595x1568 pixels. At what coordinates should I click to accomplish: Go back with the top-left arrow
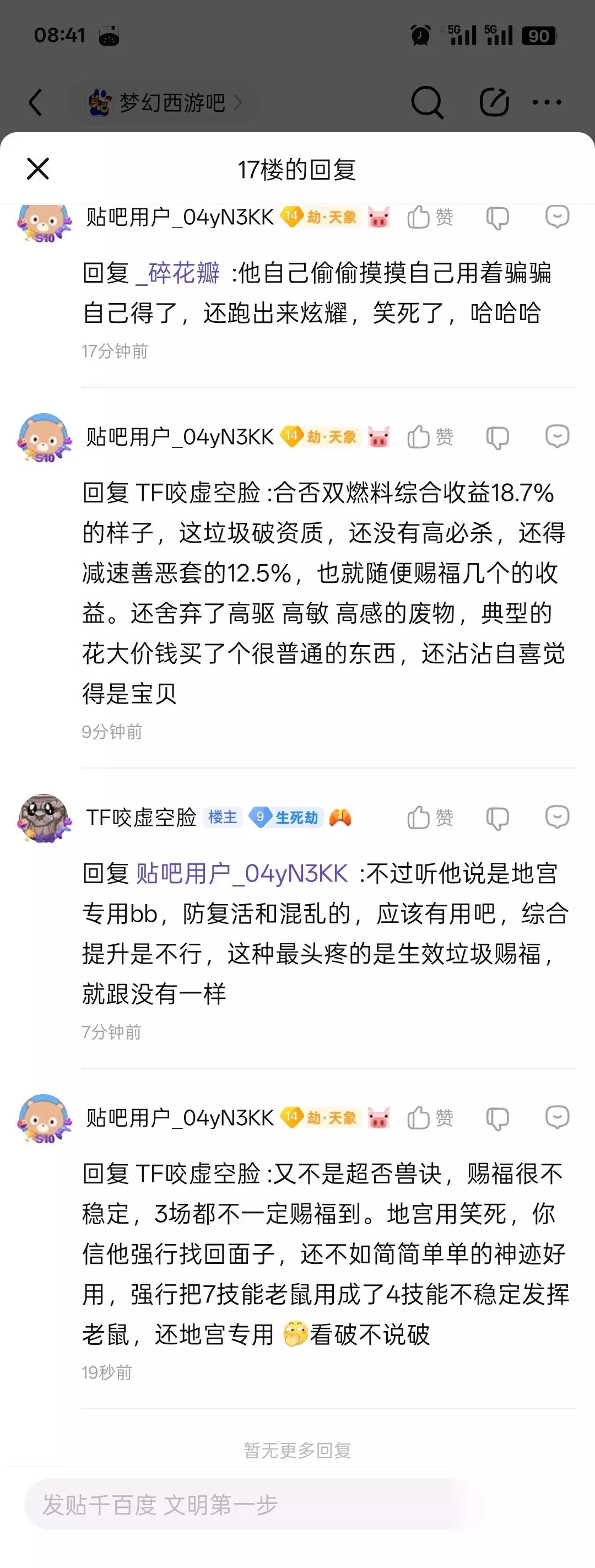click(36, 102)
